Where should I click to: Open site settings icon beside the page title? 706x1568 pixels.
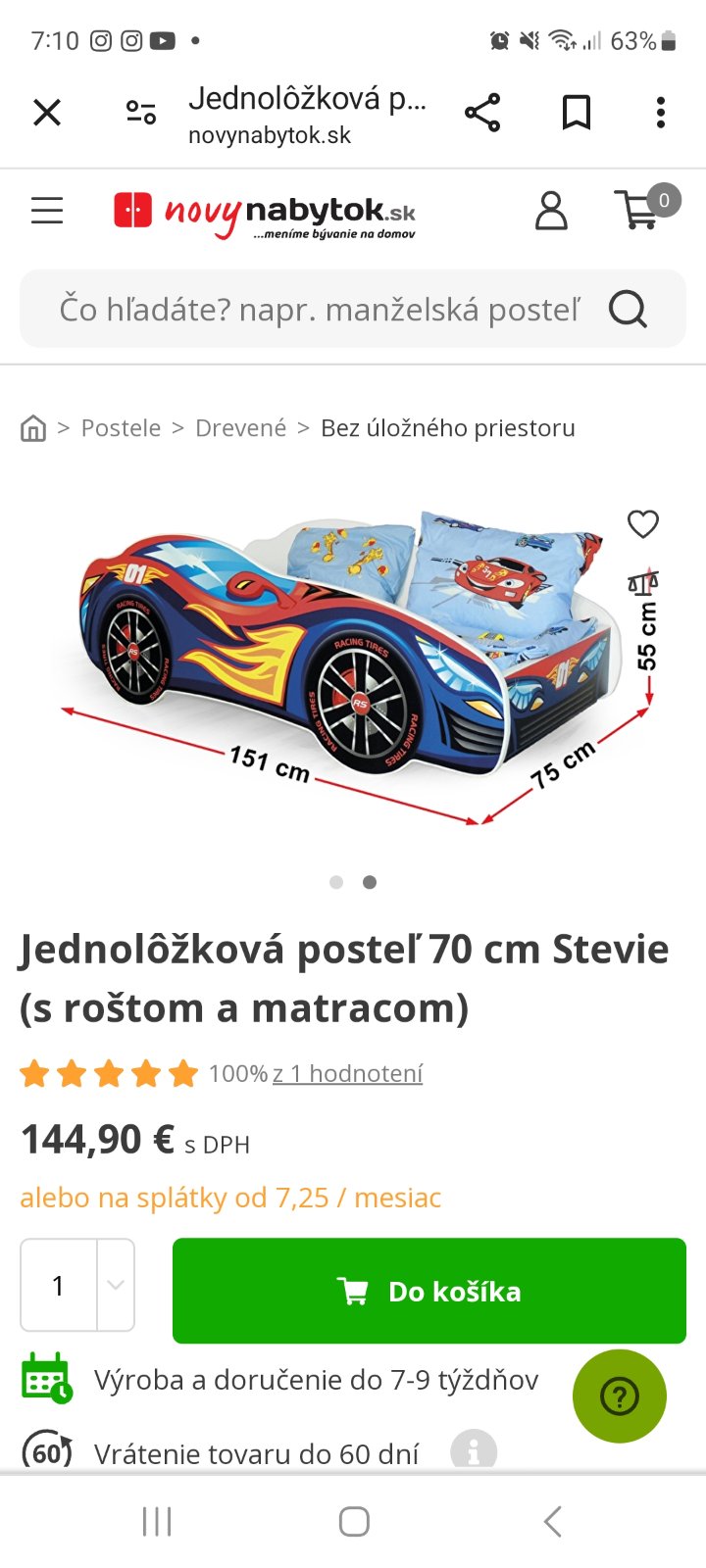coord(141,113)
